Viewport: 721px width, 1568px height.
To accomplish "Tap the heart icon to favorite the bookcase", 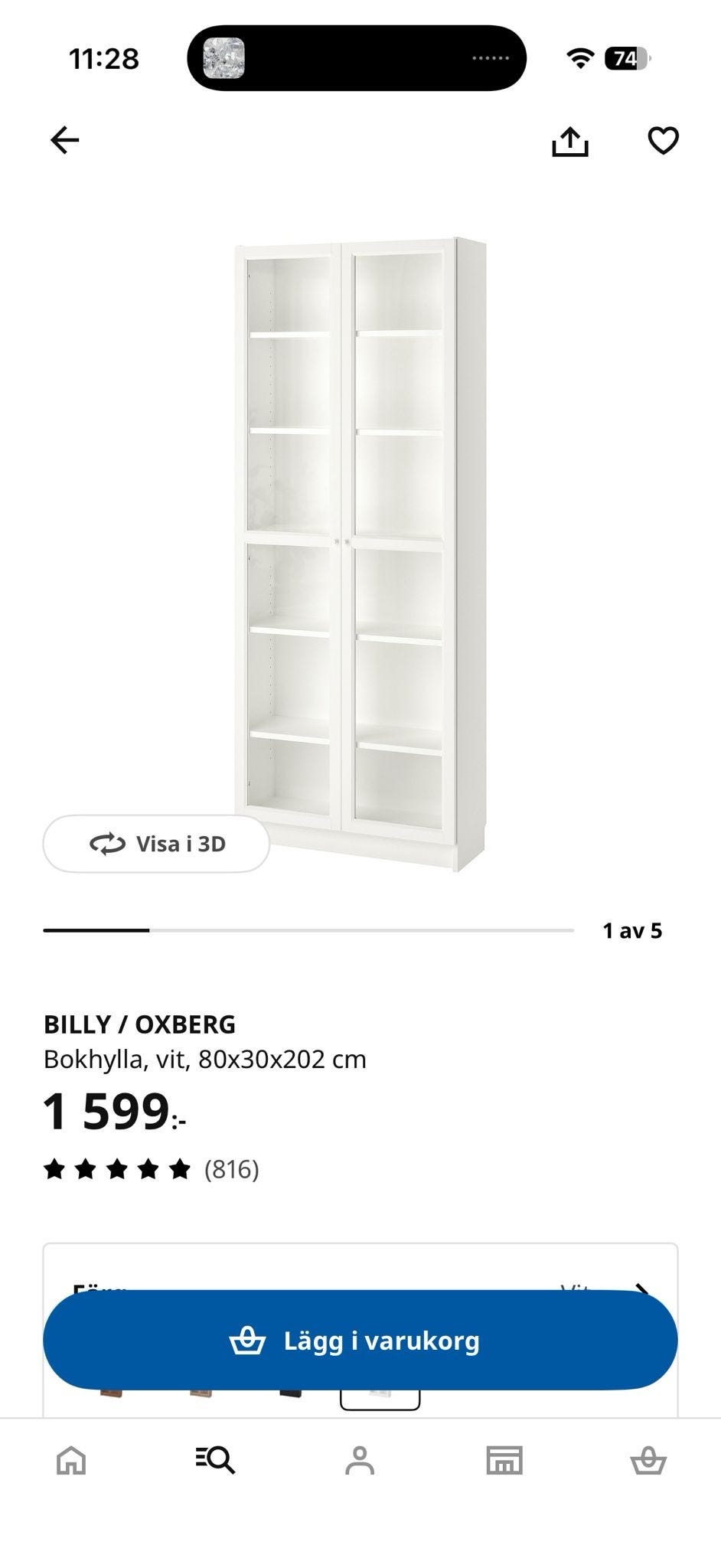I will click(664, 140).
